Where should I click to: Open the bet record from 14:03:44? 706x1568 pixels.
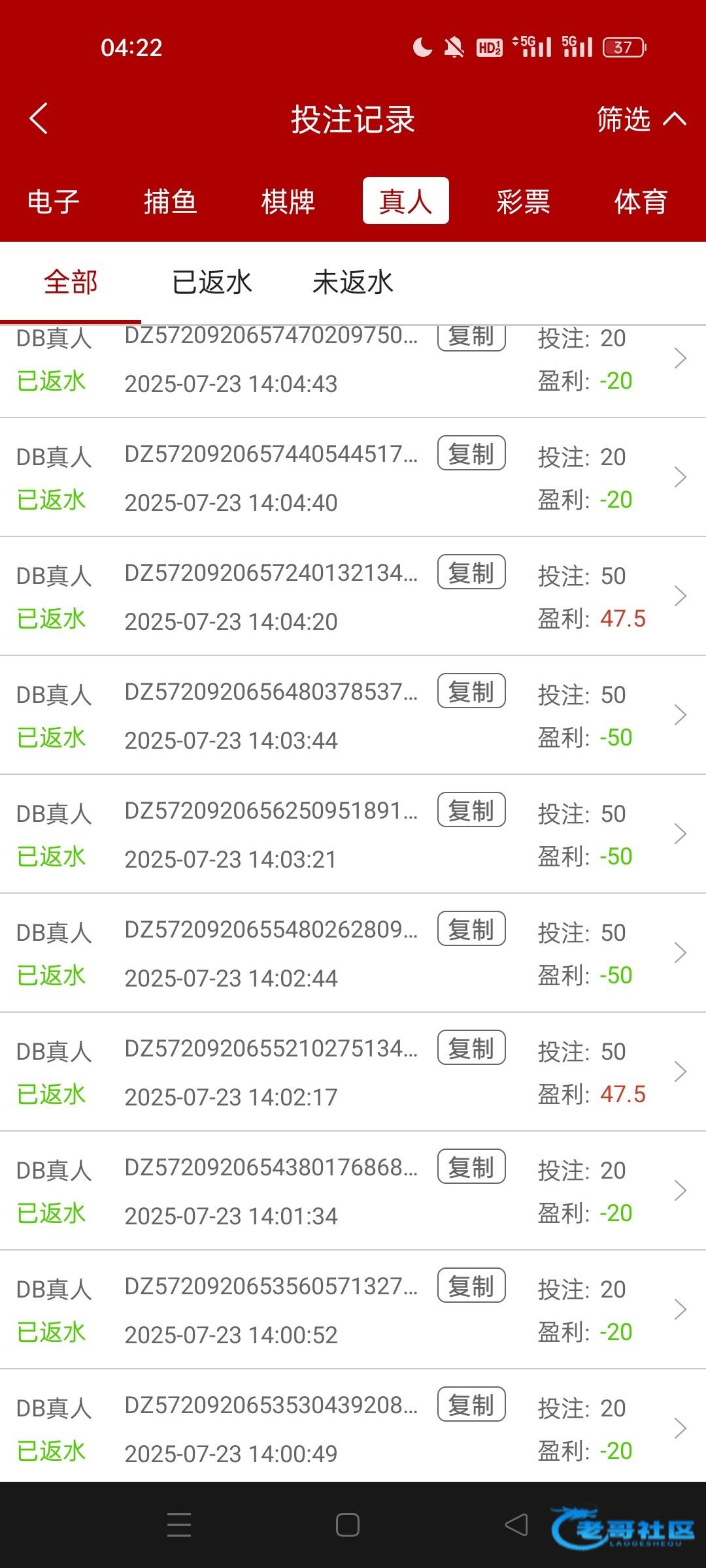680,715
